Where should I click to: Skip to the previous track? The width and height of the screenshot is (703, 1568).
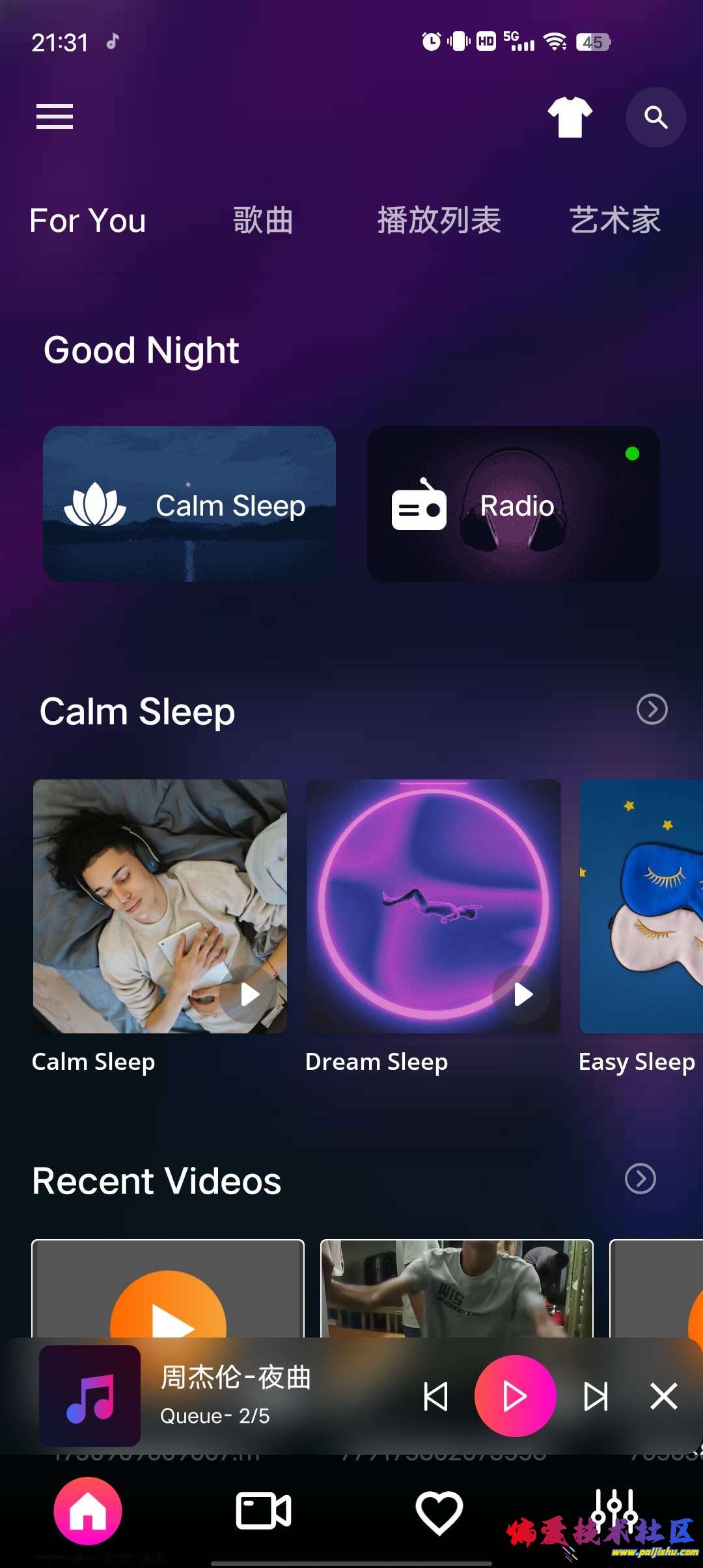click(435, 1396)
